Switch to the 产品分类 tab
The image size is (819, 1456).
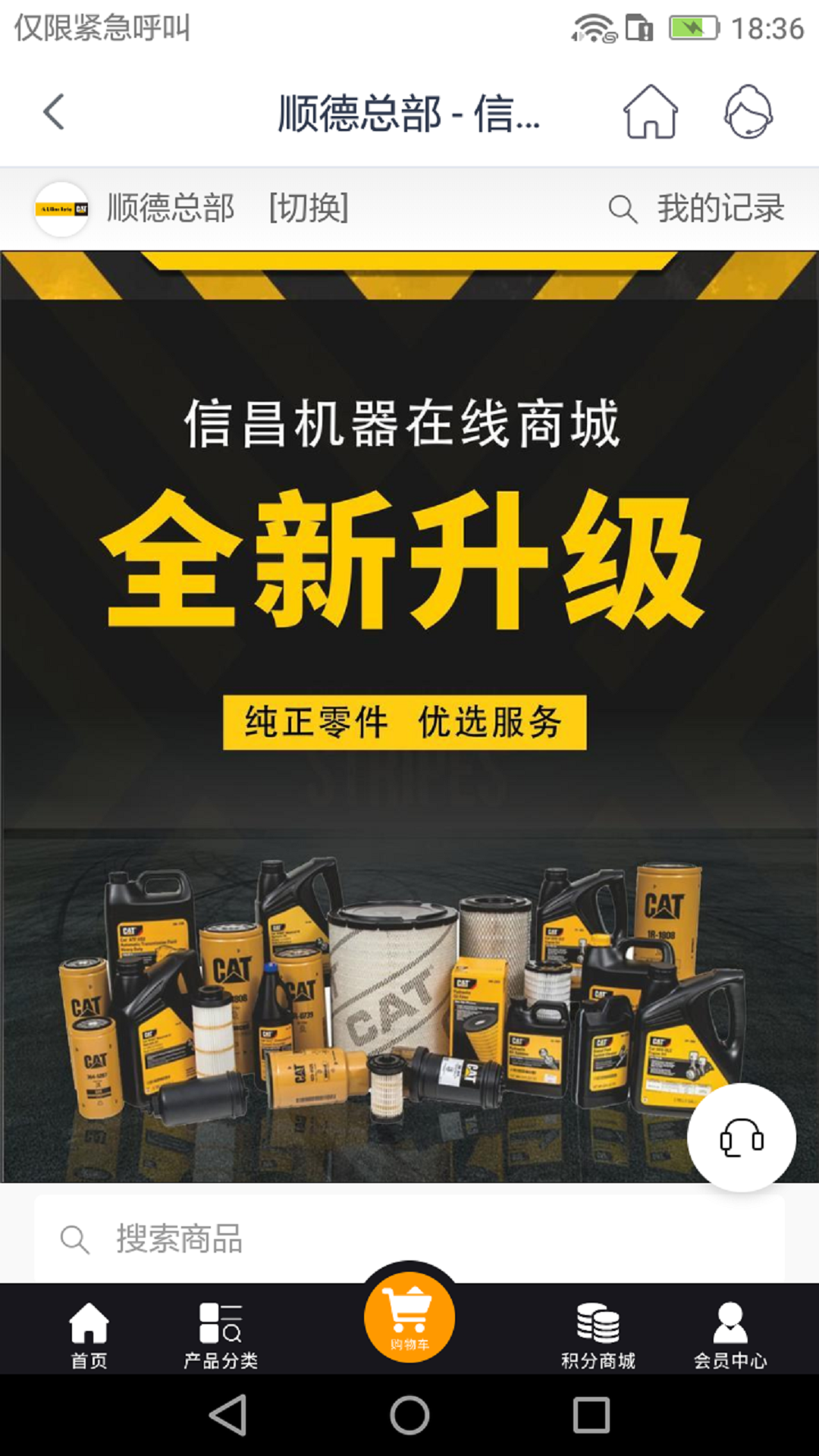[221, 1336]
